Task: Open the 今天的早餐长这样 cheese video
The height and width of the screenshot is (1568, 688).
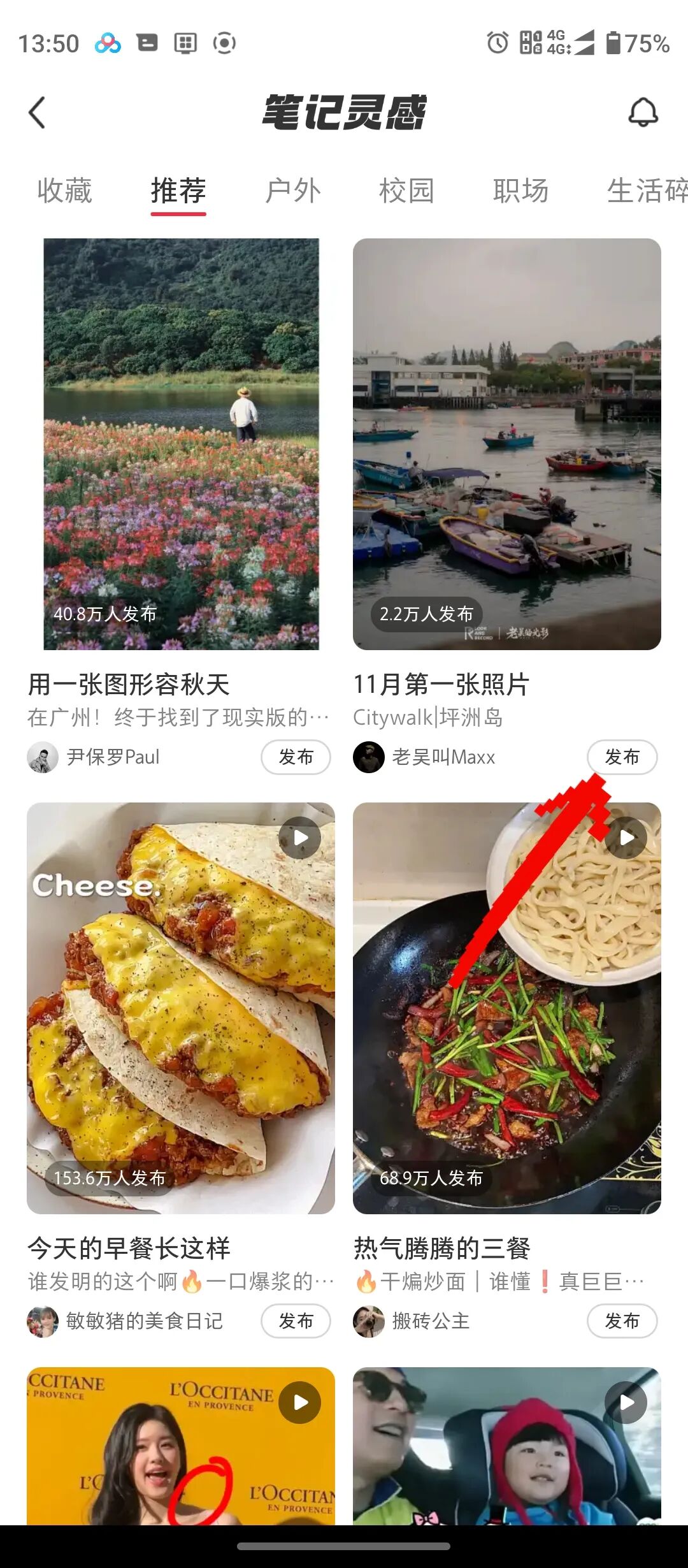Action: (181, 1008)
